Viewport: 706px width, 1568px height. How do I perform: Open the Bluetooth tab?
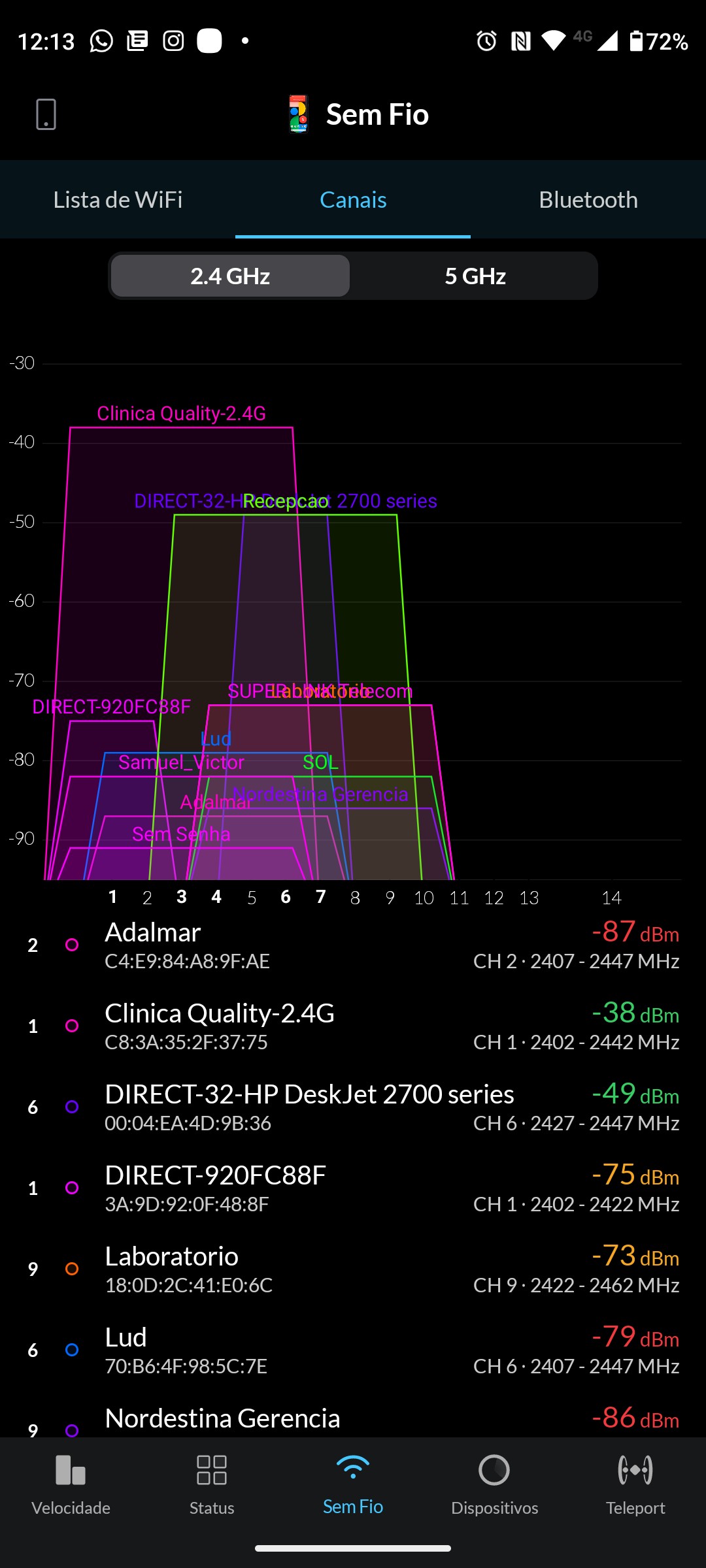(588, 200)
